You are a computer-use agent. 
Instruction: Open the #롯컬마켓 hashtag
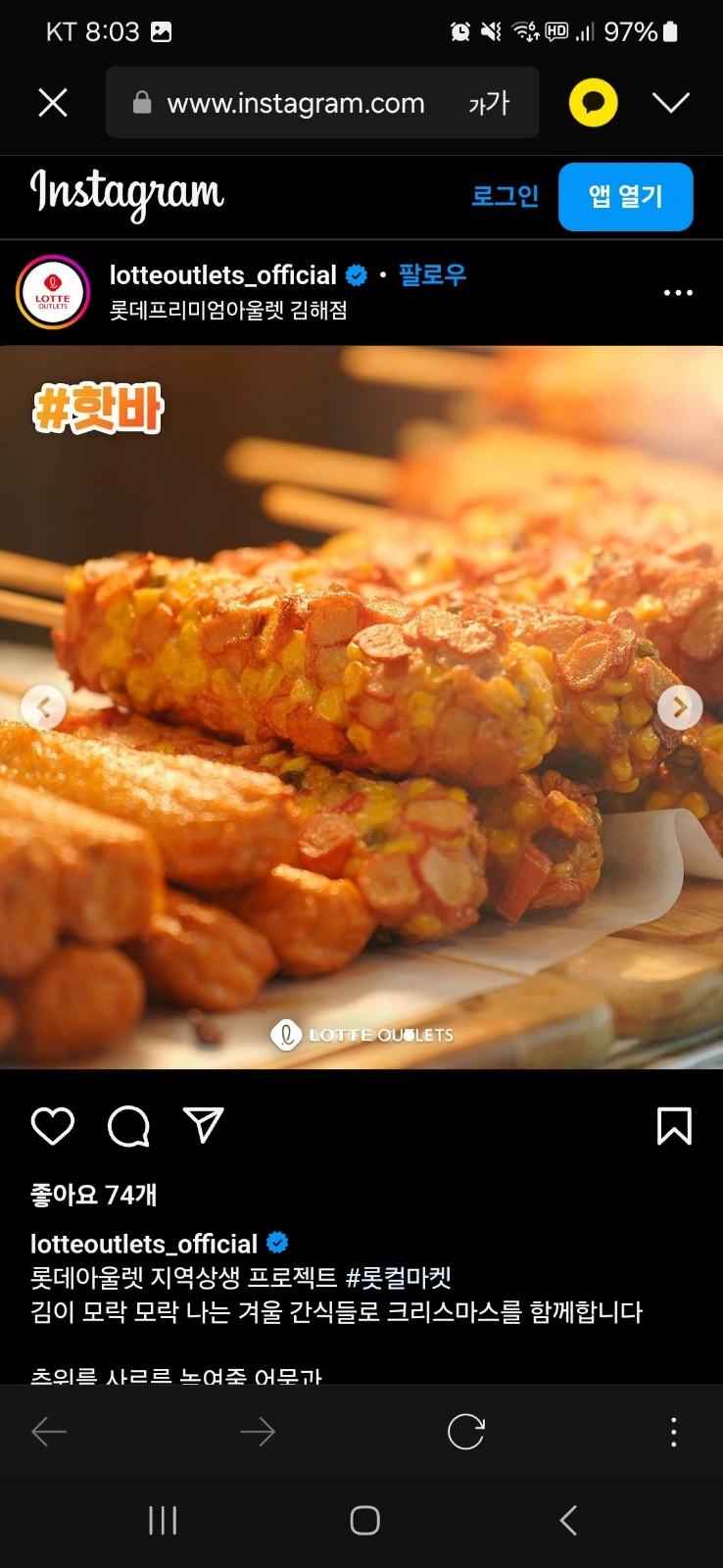(x=399, y=1278)
